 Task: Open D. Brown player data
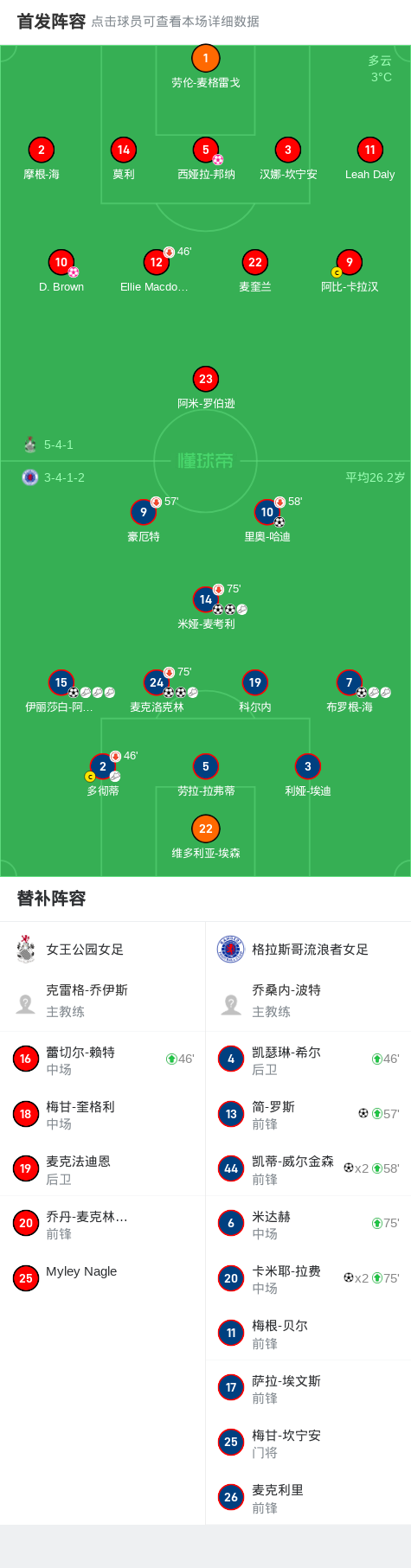point(61,271)
